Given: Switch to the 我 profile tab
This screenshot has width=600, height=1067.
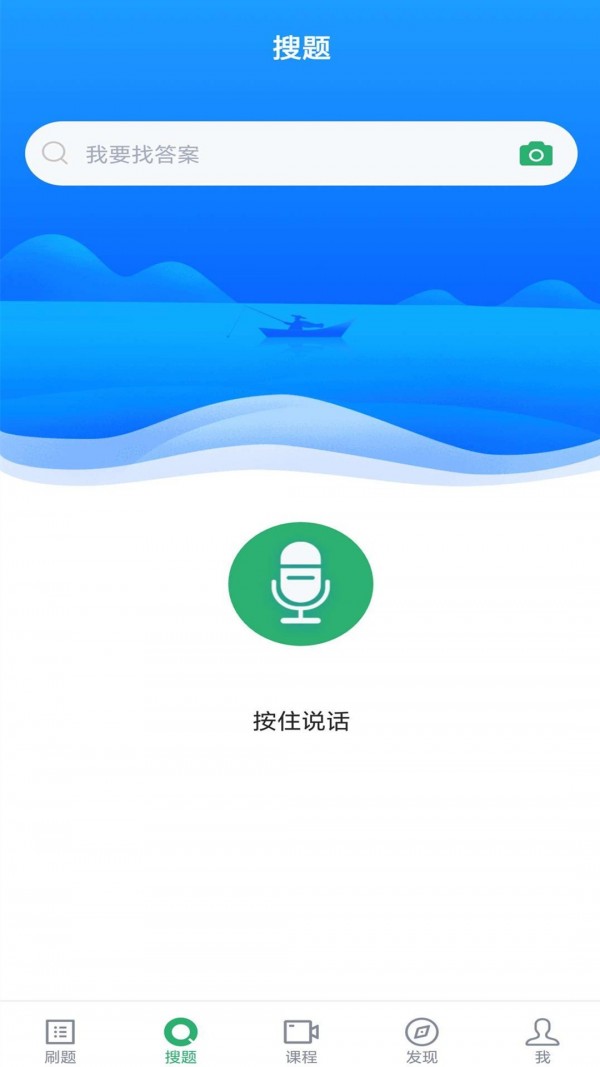Looking at the screenshot, I should (x=542, y=1040).
